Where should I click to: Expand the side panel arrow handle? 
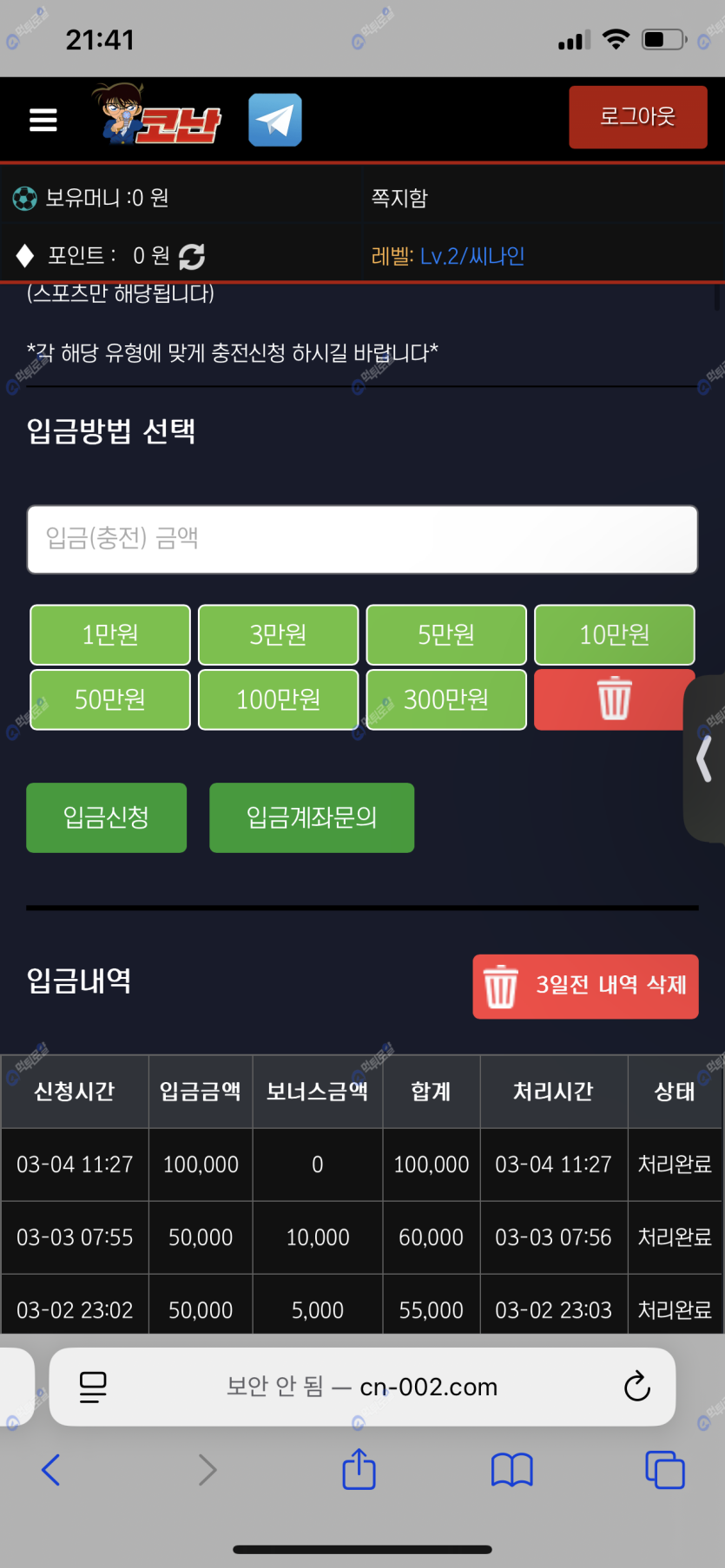705,758
